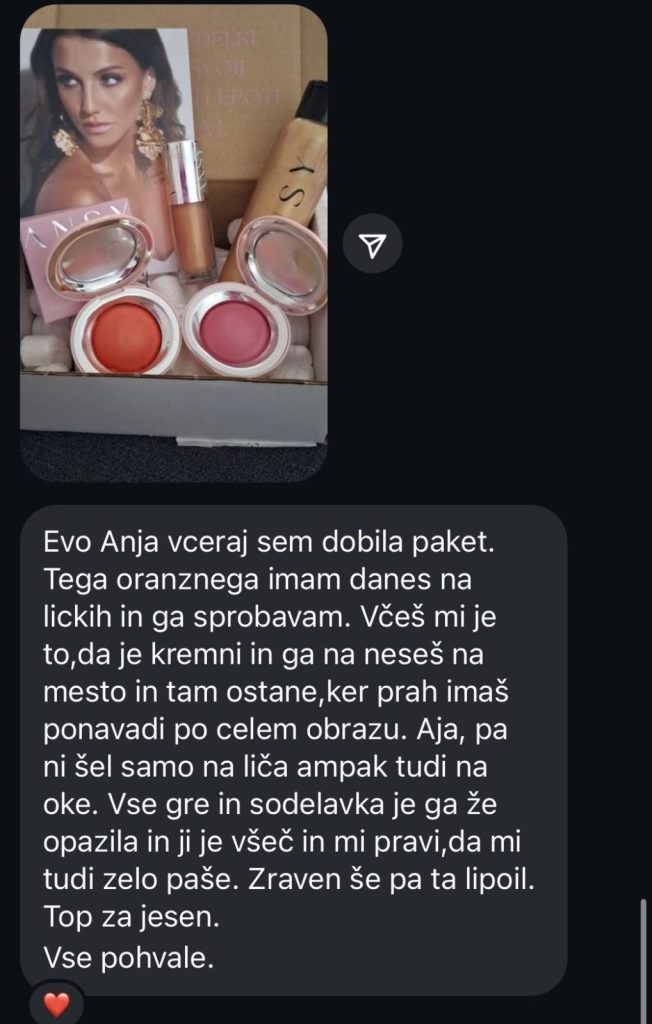The height and width of the screenshot is (1024, 652).
Task: Share the photo using the paper plane icon
Action: (x=372, y=245)
